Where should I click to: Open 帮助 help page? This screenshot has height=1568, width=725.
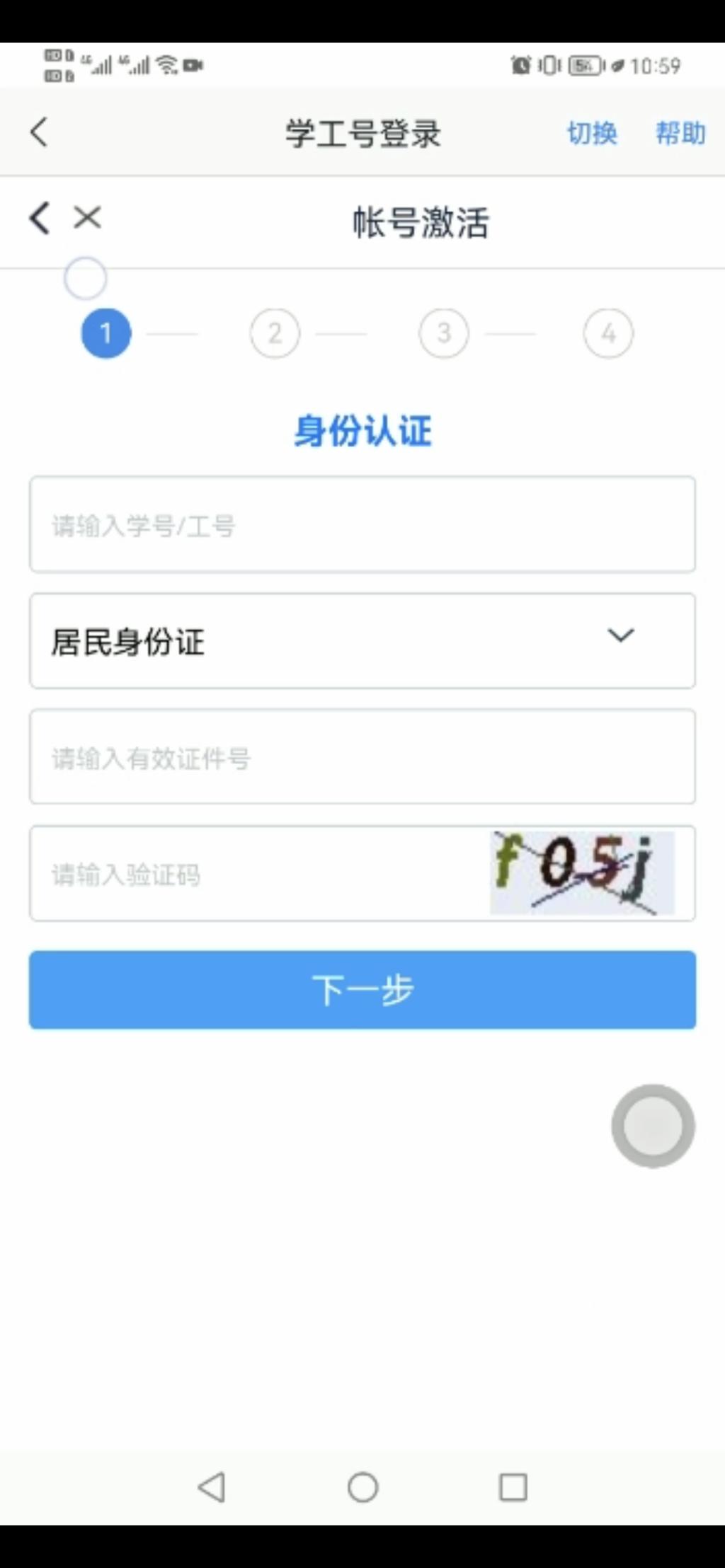pos(680,133)
